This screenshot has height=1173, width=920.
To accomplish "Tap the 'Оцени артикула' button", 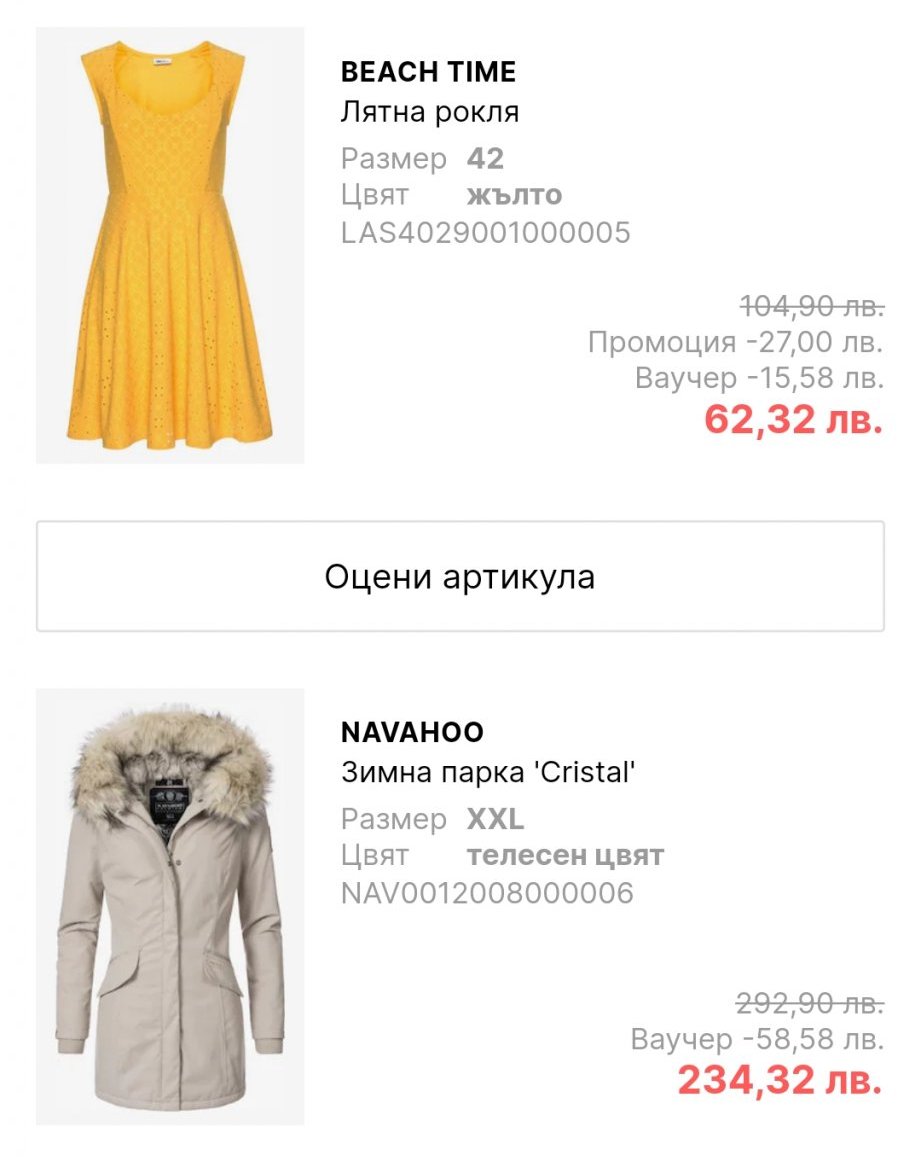I will 460,576.
